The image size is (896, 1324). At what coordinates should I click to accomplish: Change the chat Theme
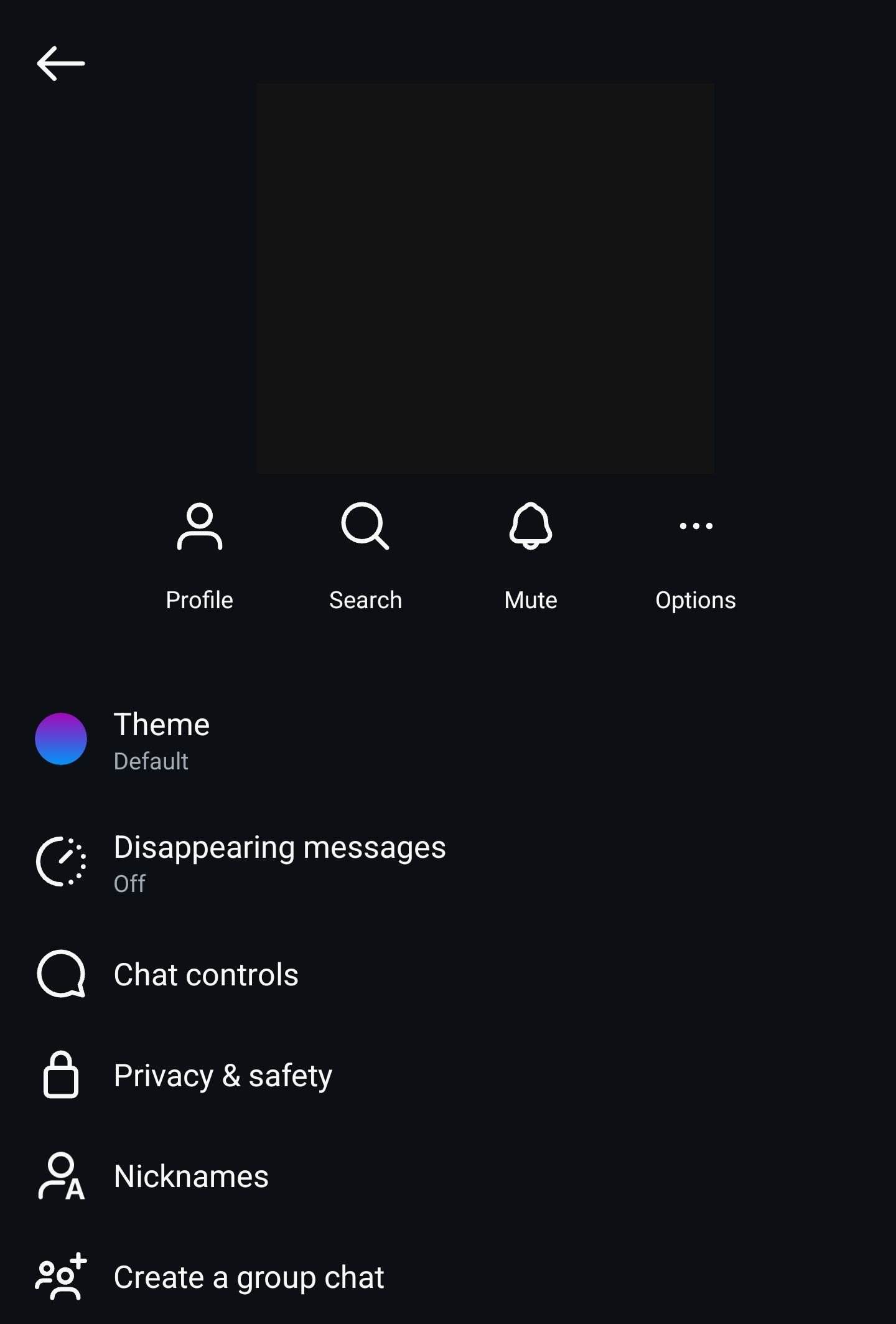162,739
